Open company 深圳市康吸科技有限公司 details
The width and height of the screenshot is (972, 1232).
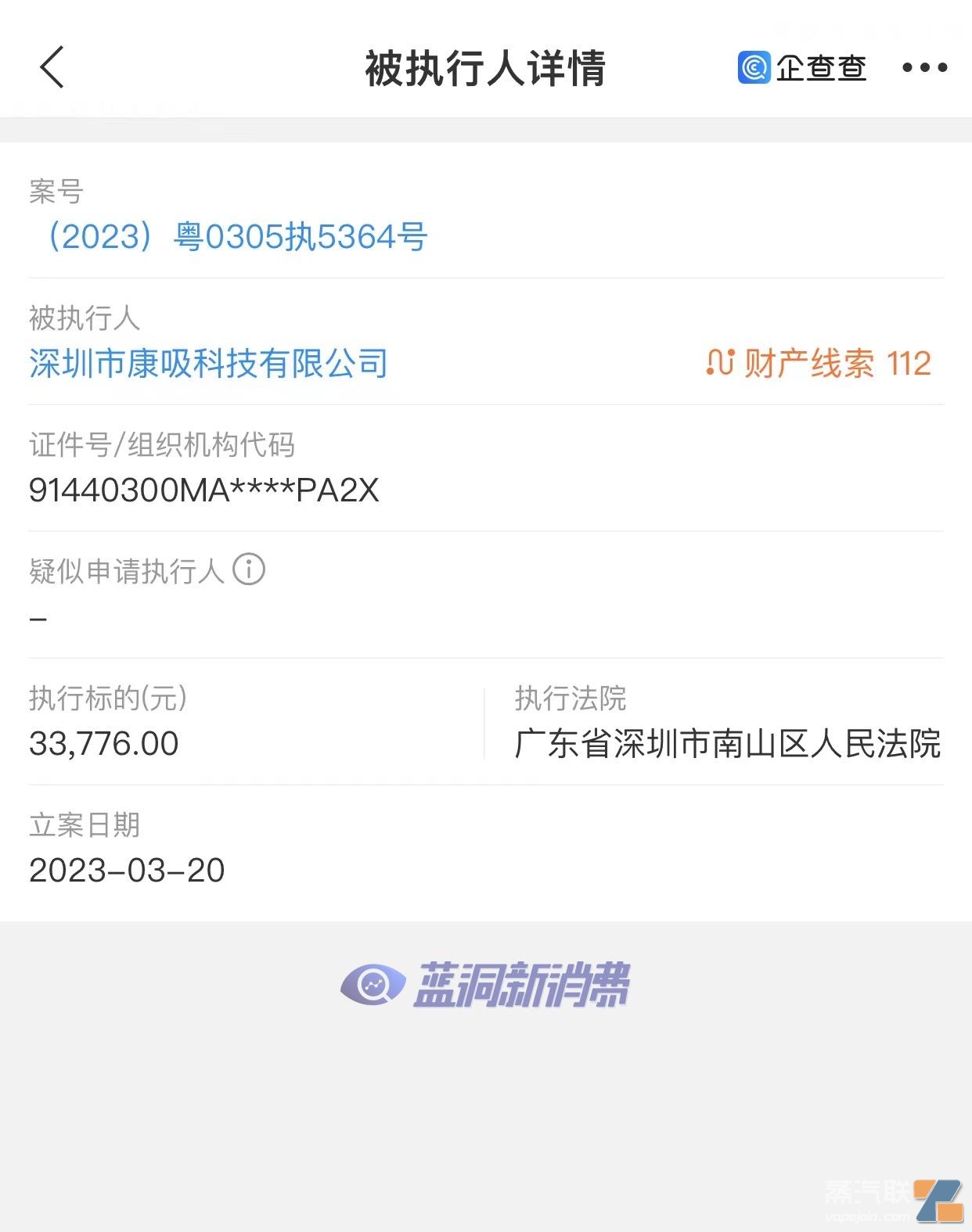pyautogui.click(x=207, y=362)
